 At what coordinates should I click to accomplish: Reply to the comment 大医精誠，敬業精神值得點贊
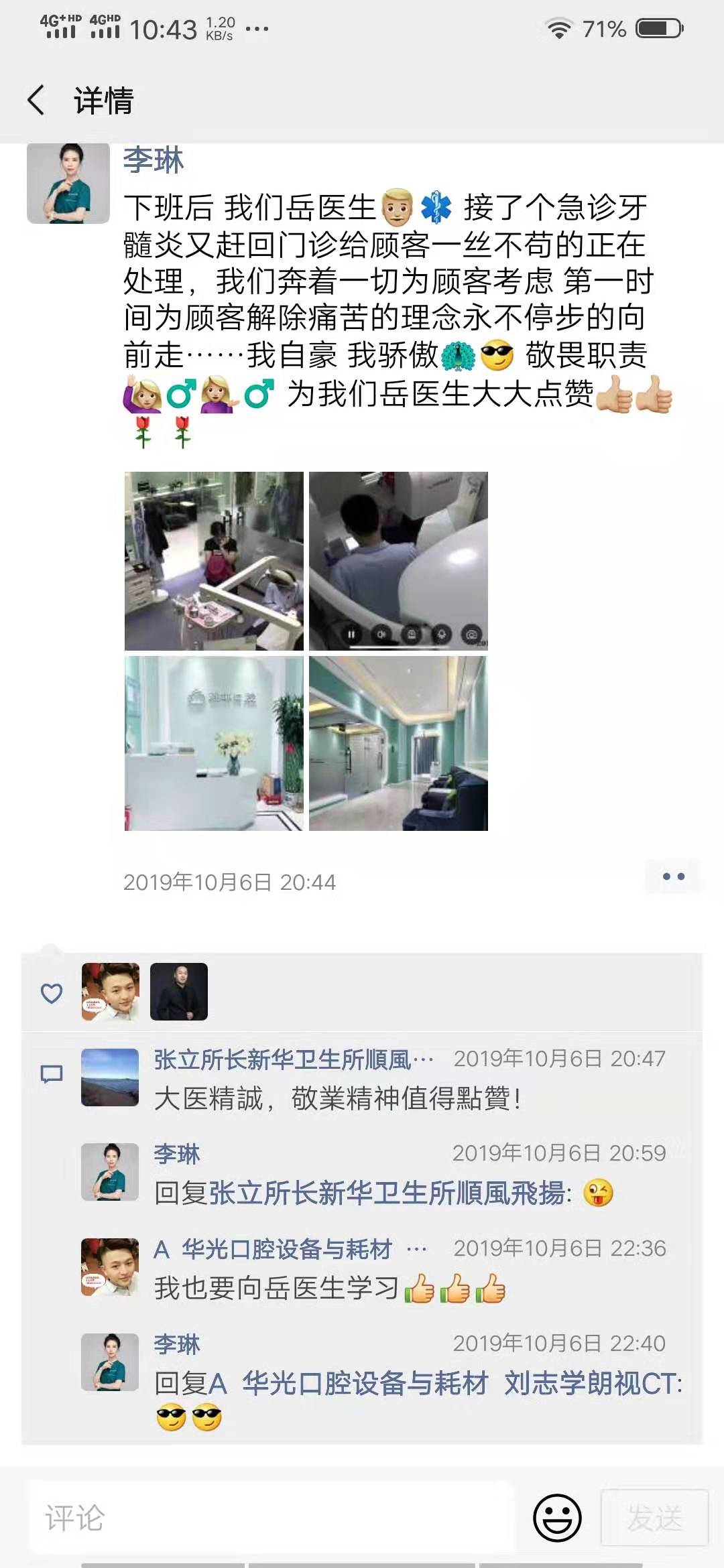click(337, 1099)
